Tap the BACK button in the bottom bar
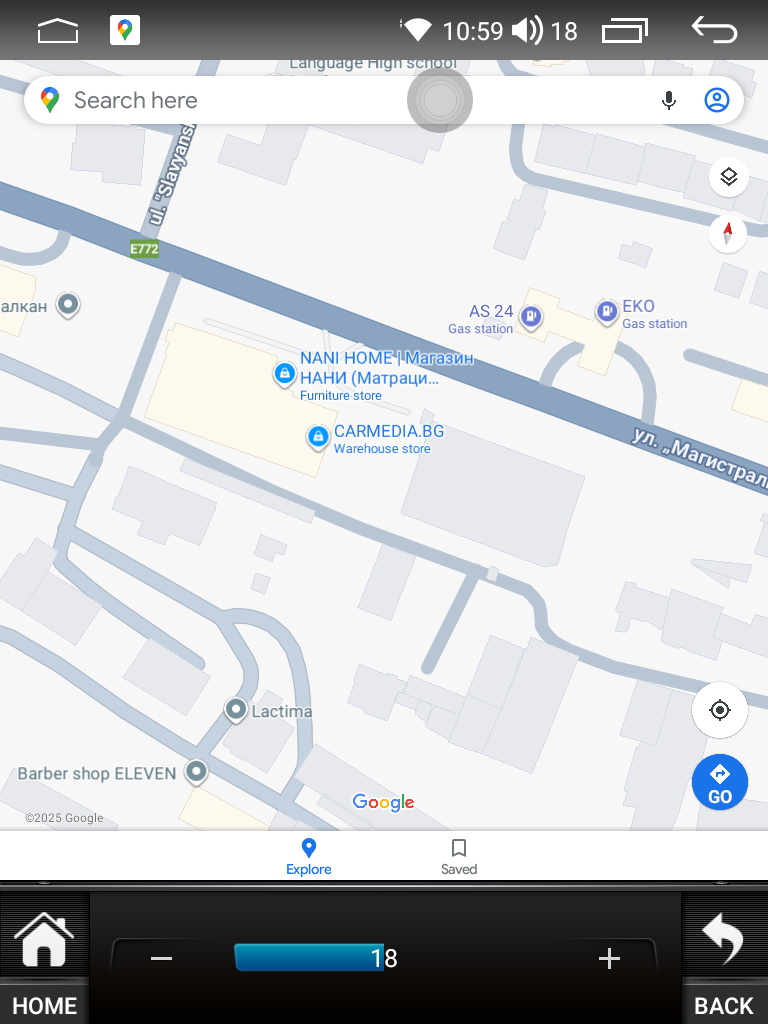 tap(723, 960)
